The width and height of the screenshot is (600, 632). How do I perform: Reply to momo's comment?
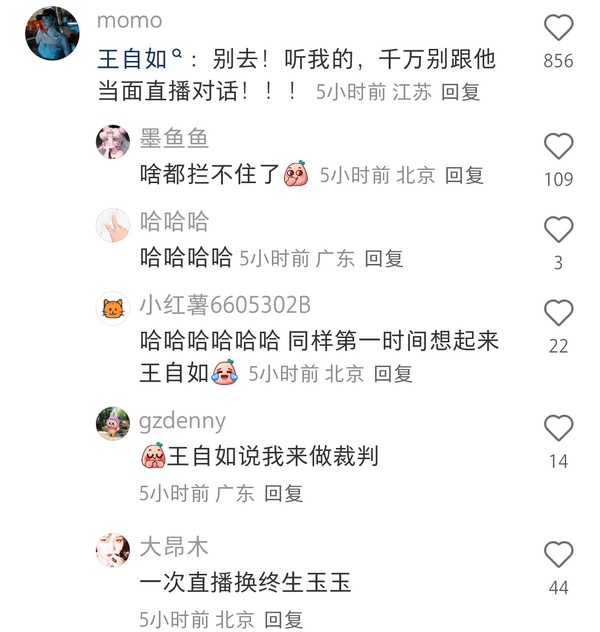click(x=461, y=92)
